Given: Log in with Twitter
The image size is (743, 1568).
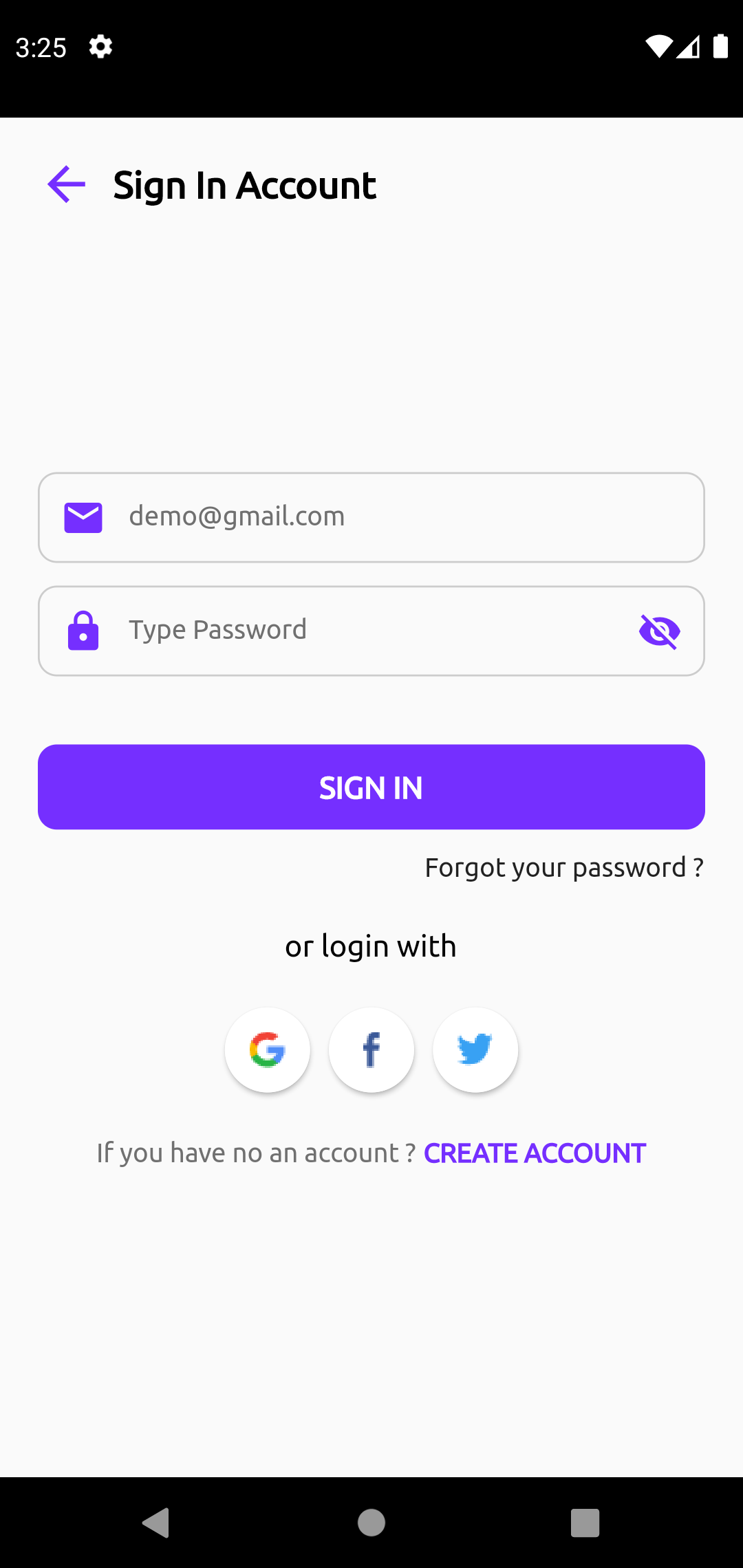Looking at the screenshot, I should click(475, 1050).
